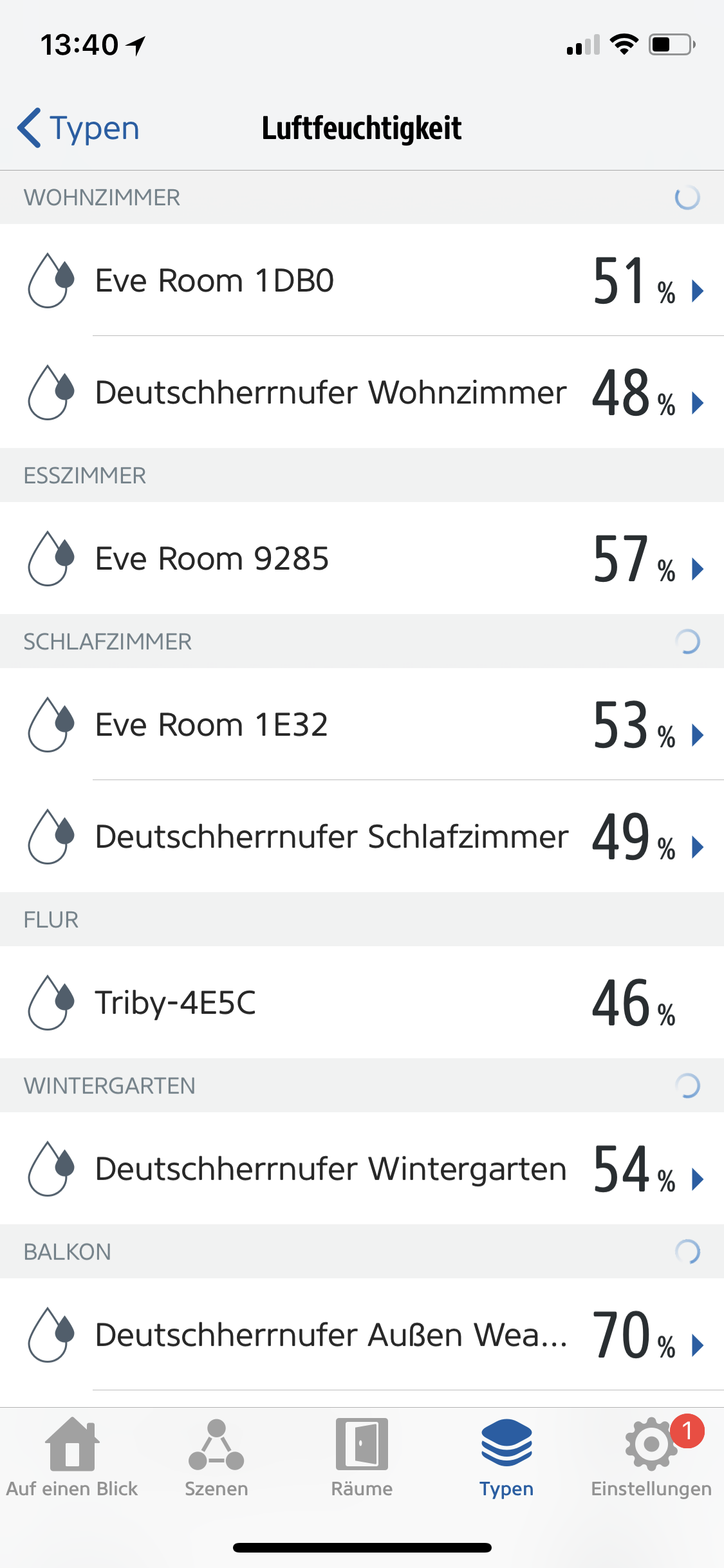Open Deutschherrnufer Schlafzimmer humidity row

coord(362,837)
